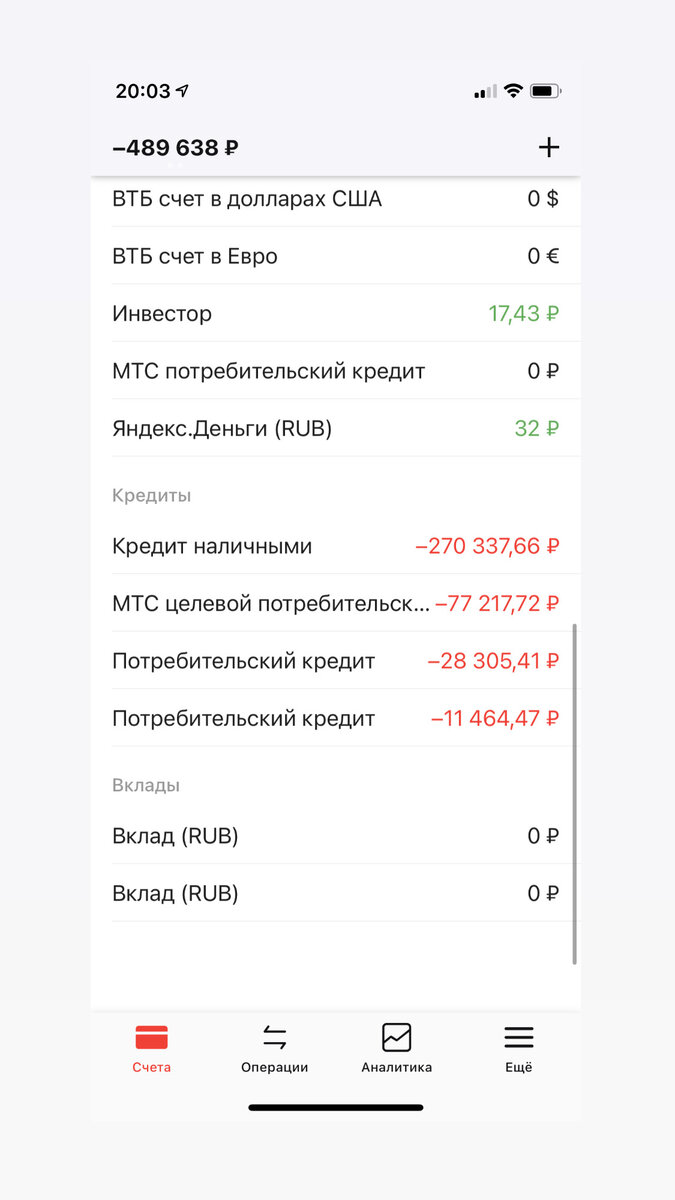Open ВТБ счет в долларах США
675x1200 pixels.
[x=336, y=199]
